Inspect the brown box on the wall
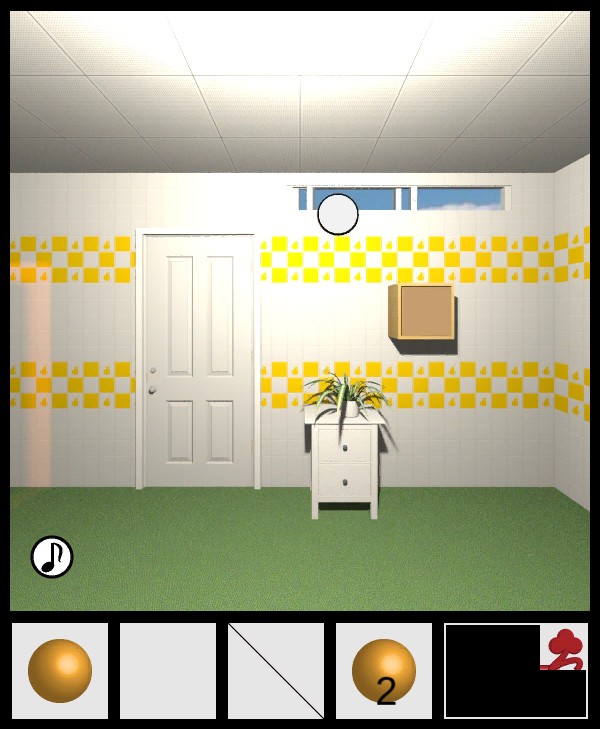This screenshot has height=729, width=600. (425, 312)
